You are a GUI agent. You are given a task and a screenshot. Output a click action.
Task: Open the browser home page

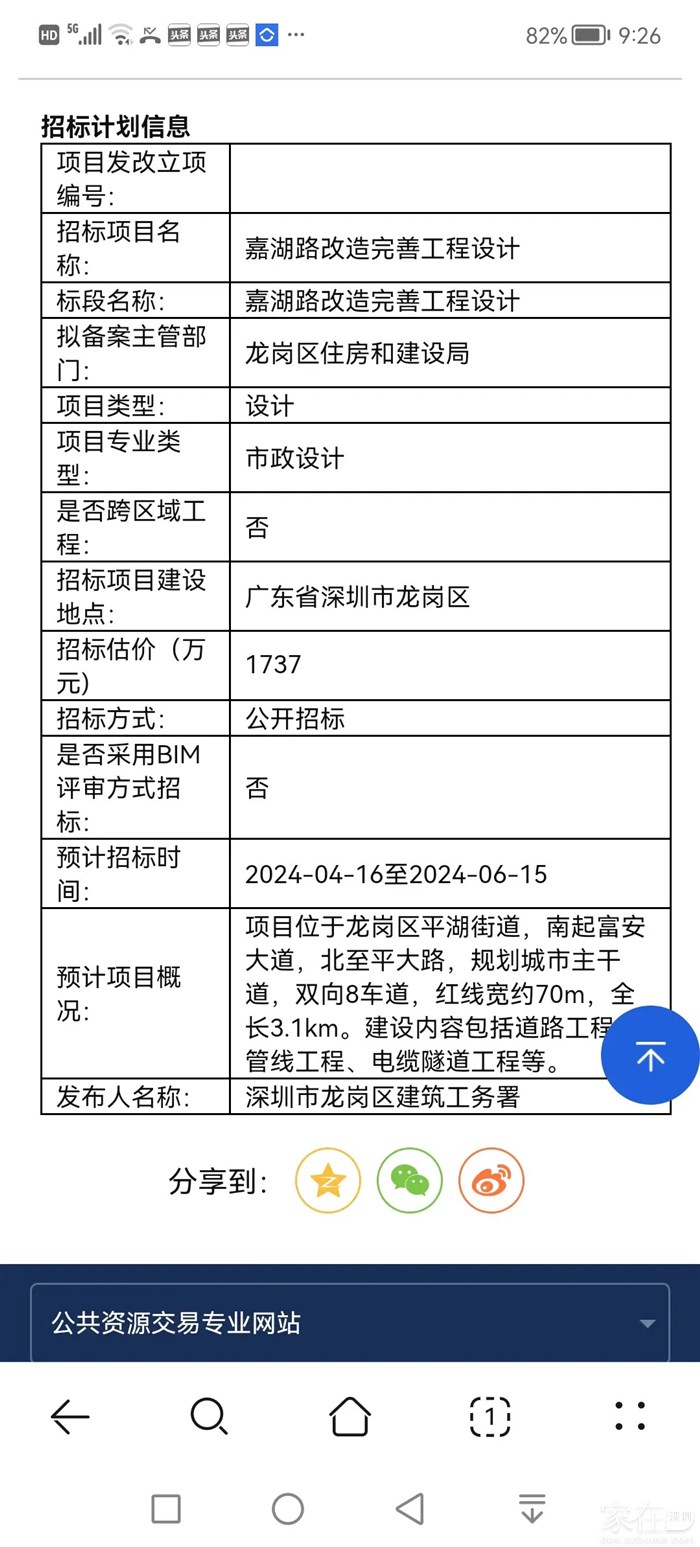[350, 1416]
